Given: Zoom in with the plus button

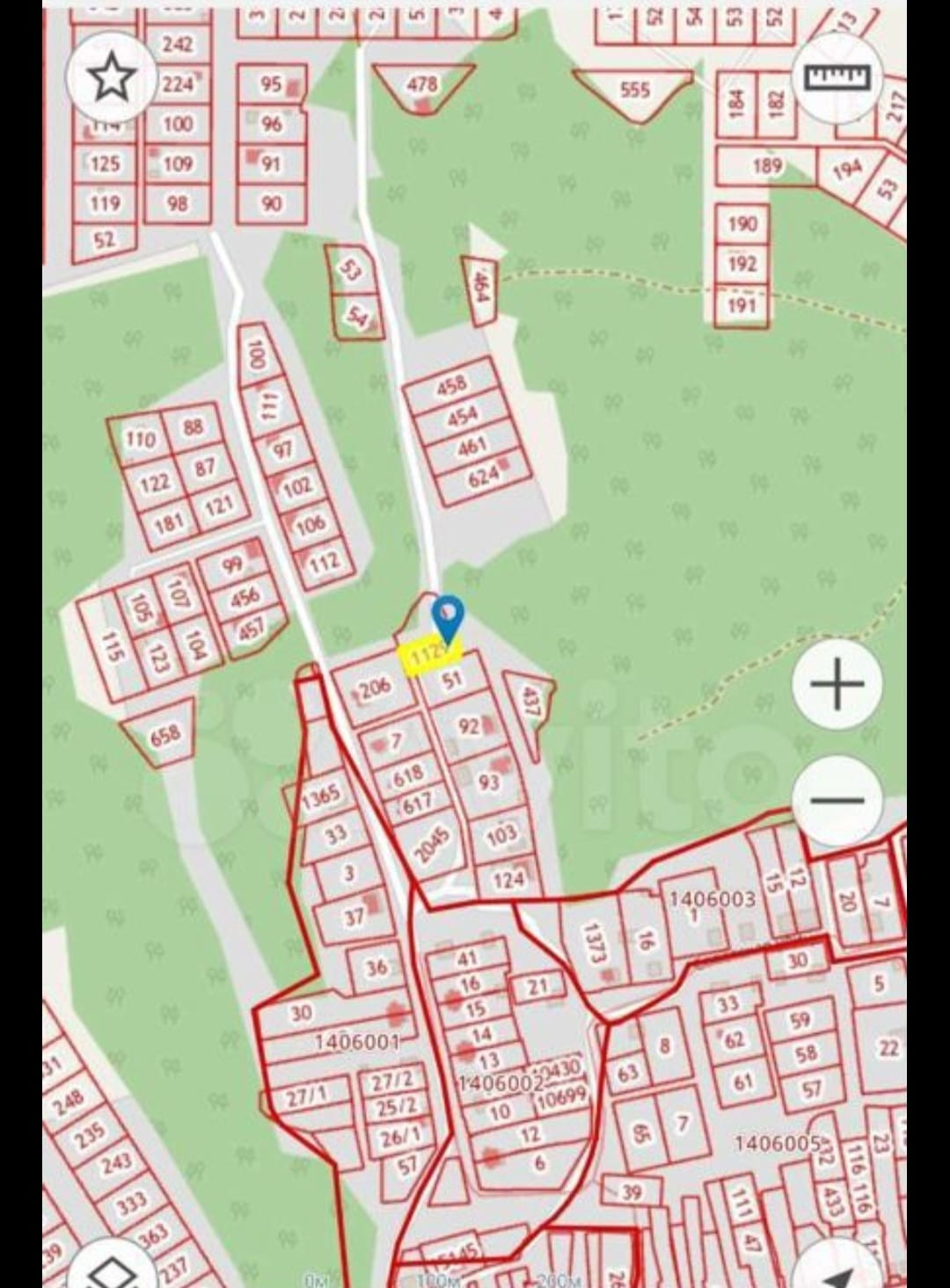Looking at the screenshot, I should click(x=837, y=683).
